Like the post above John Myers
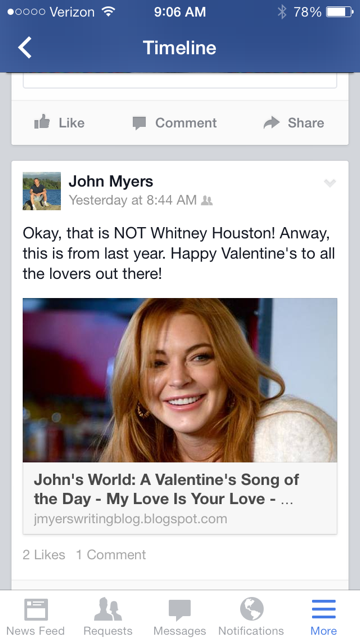The width and height of the screenshot is (360, 640). point(59,122)
